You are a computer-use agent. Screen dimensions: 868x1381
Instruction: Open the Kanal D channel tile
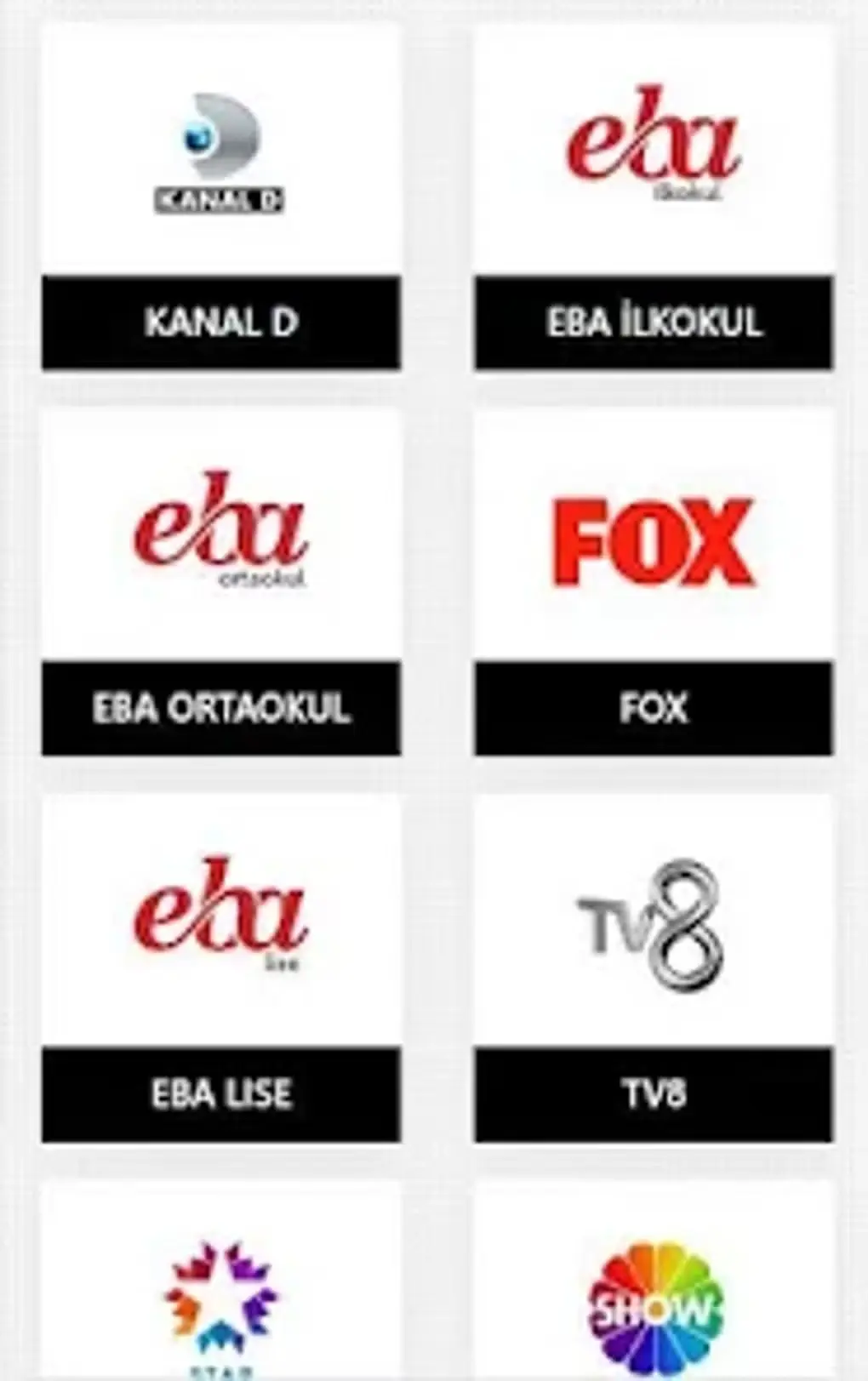tap(220, 197)
